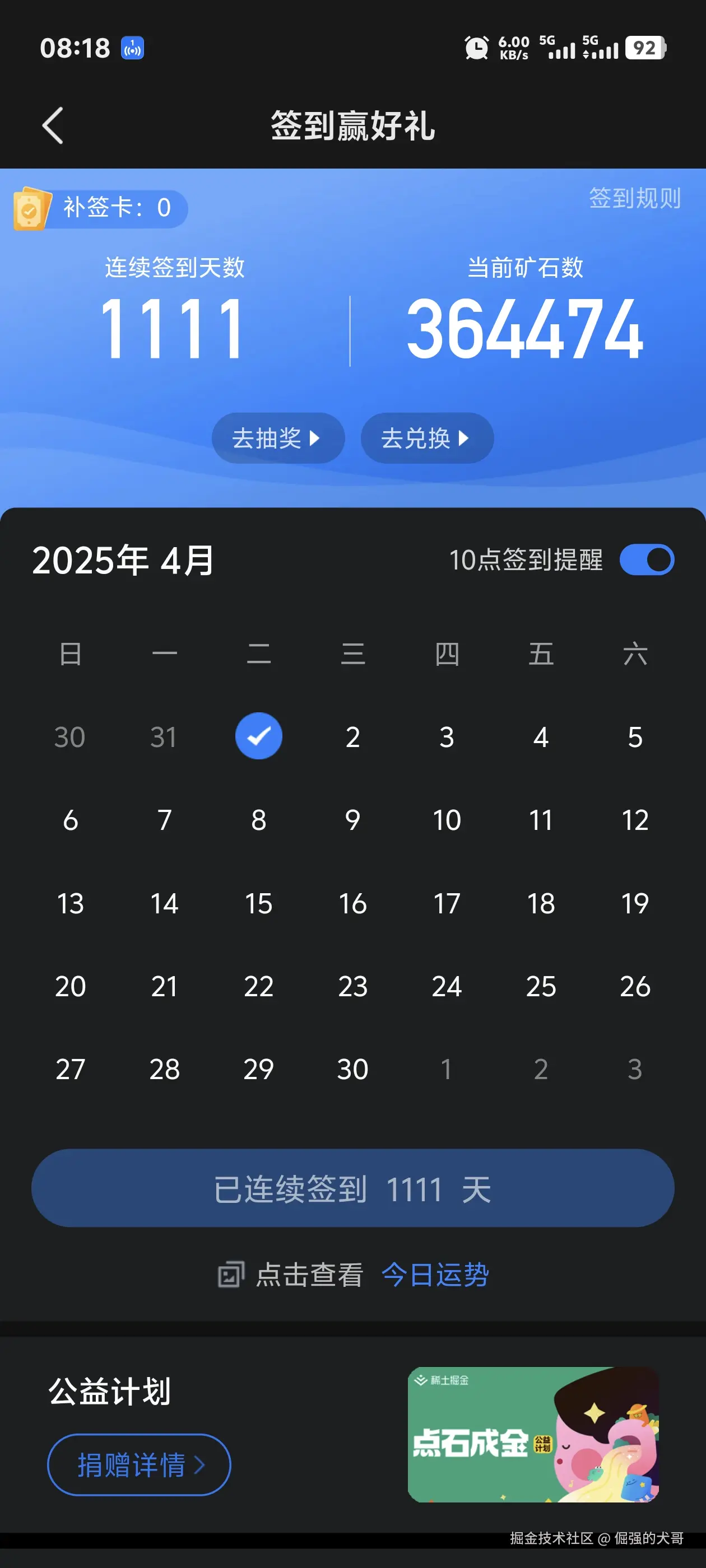The image size is (706, 1568).
Task: Tap the arrow on 去兑换 button
Action: click(x=466, y=438)
